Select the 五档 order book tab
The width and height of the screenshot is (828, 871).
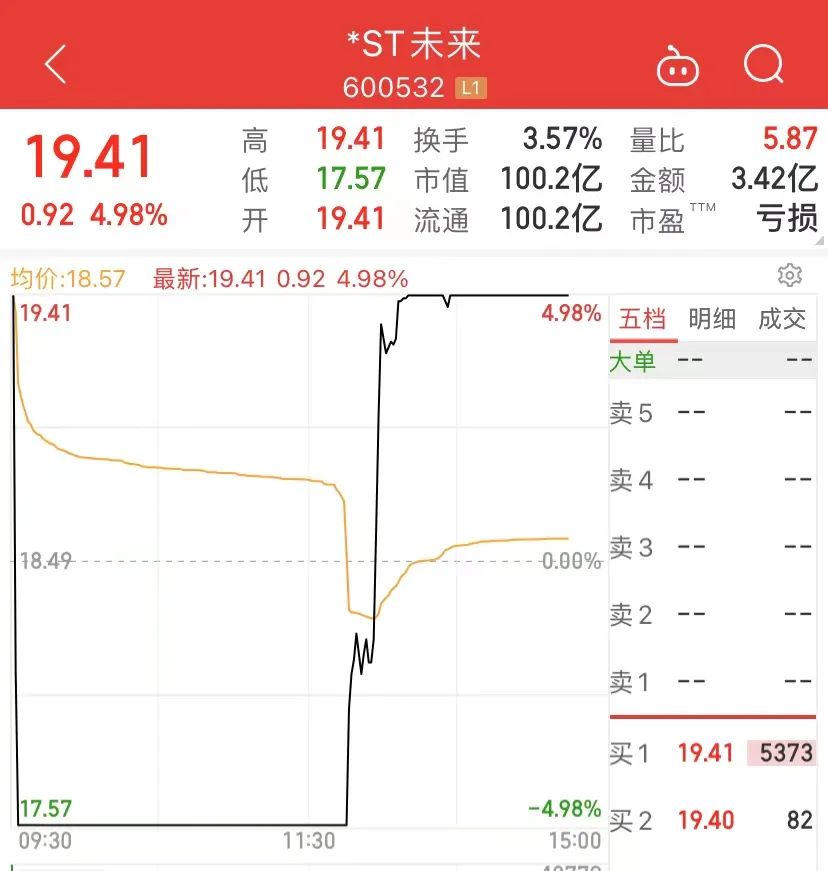tap(642, 318)
